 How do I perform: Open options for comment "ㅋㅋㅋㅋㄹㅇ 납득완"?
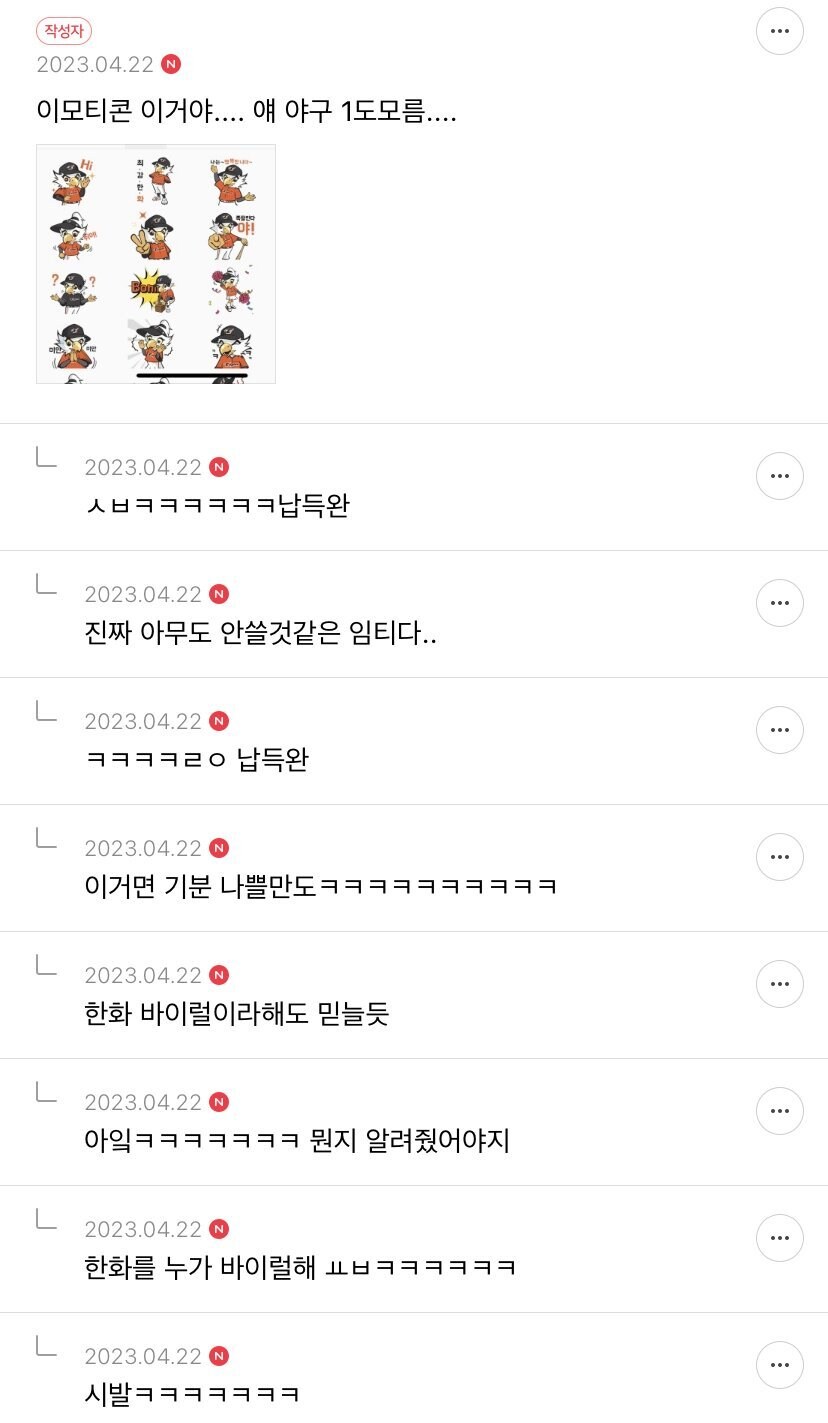780,730
